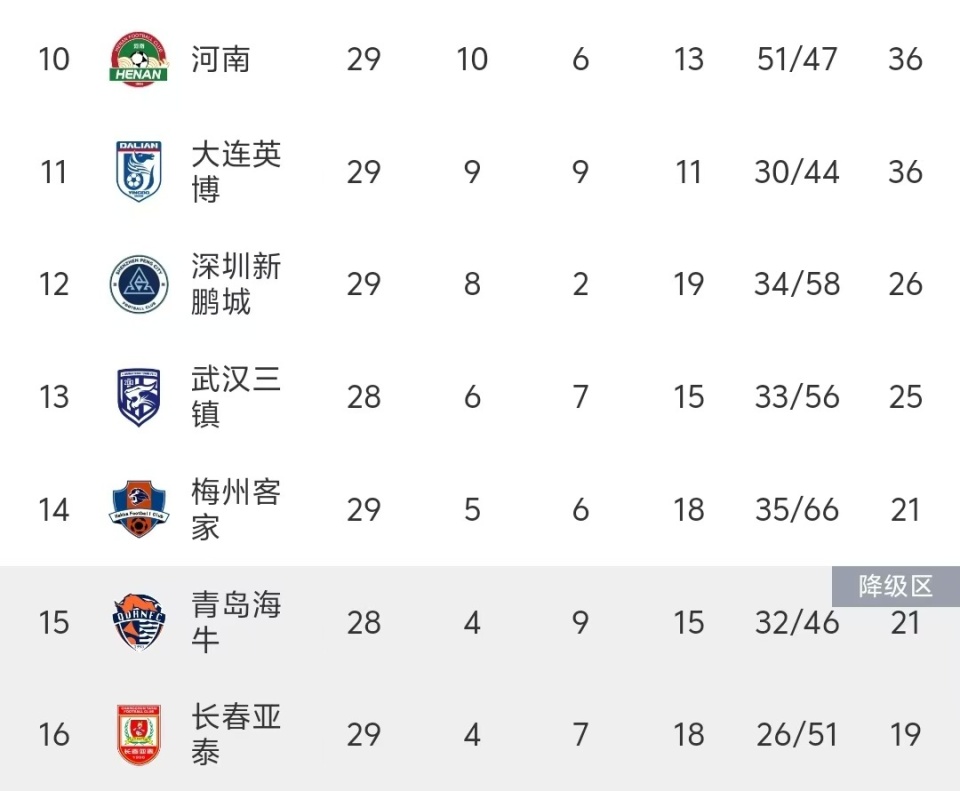Image resolution: width=960 pixels, height=791 pixels.
Task: Open the 大连英博 team row
Action: pos(236,172)
